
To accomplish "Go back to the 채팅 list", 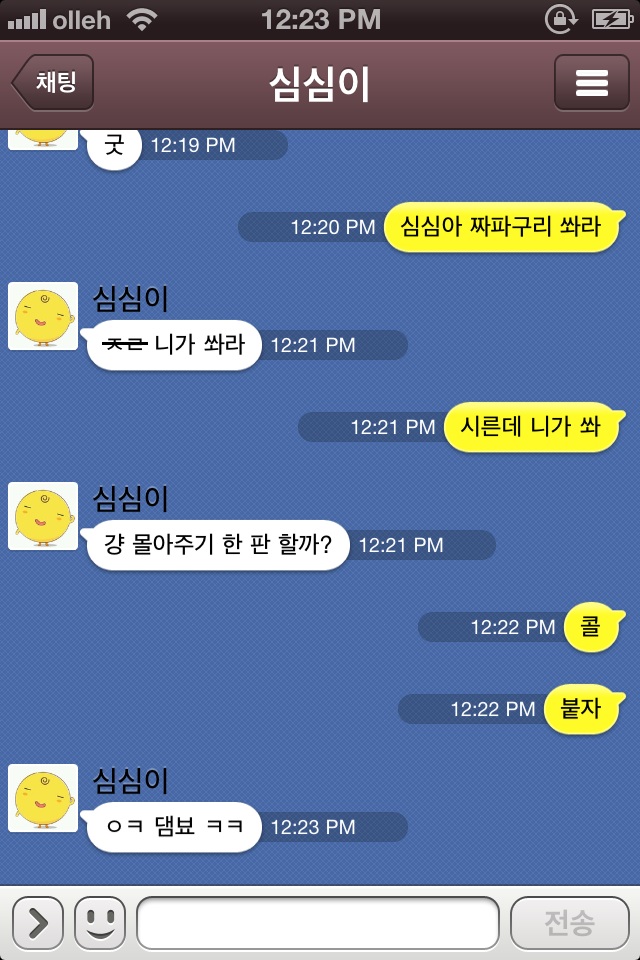I will pos(54,82).
